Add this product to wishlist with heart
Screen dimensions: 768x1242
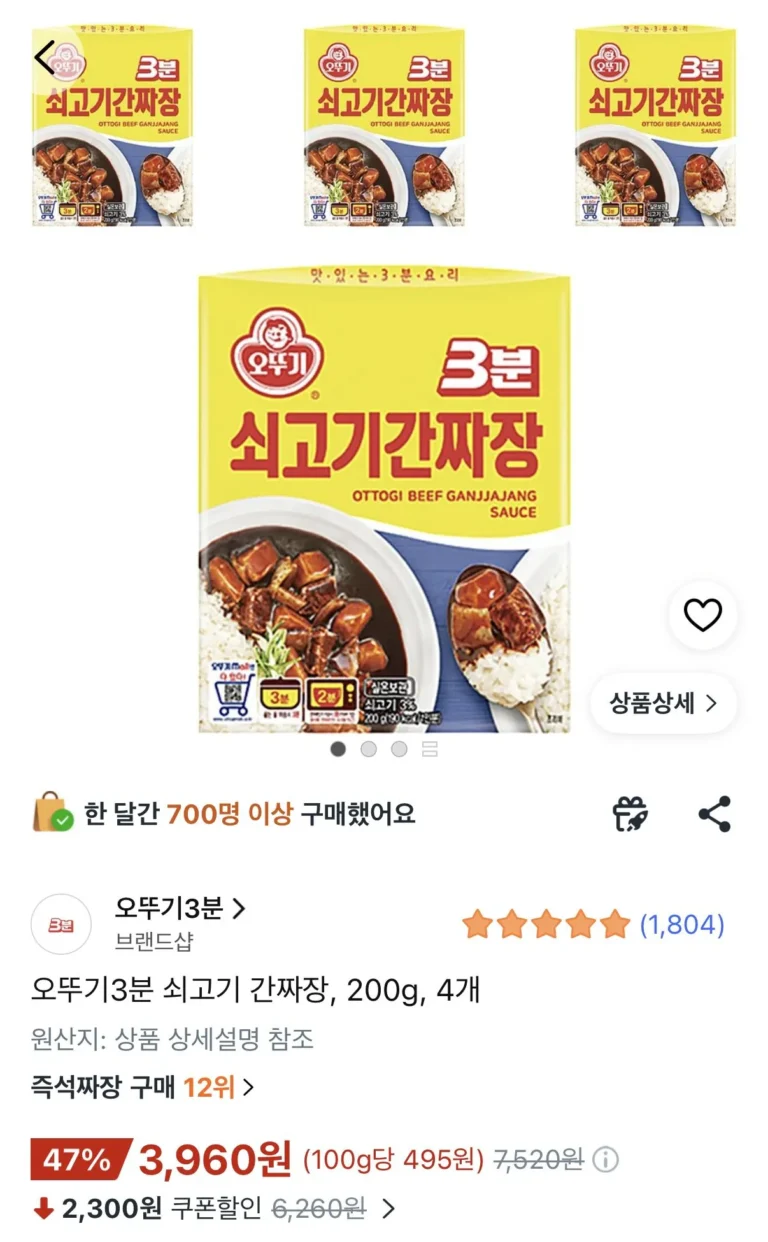[x=702, y=615]
